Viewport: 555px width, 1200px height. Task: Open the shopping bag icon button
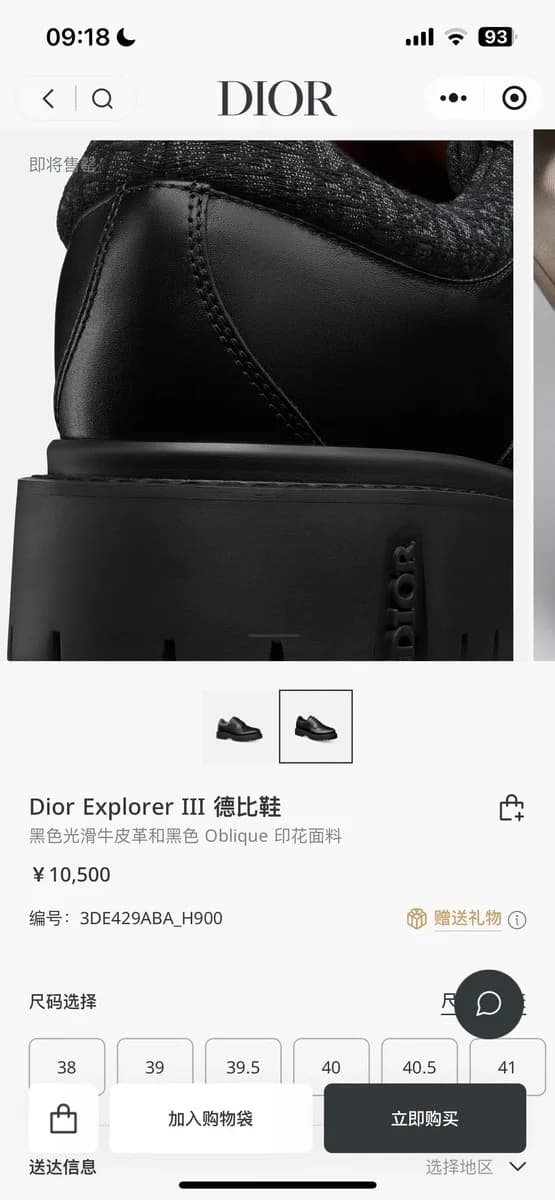coord(63,1118)
